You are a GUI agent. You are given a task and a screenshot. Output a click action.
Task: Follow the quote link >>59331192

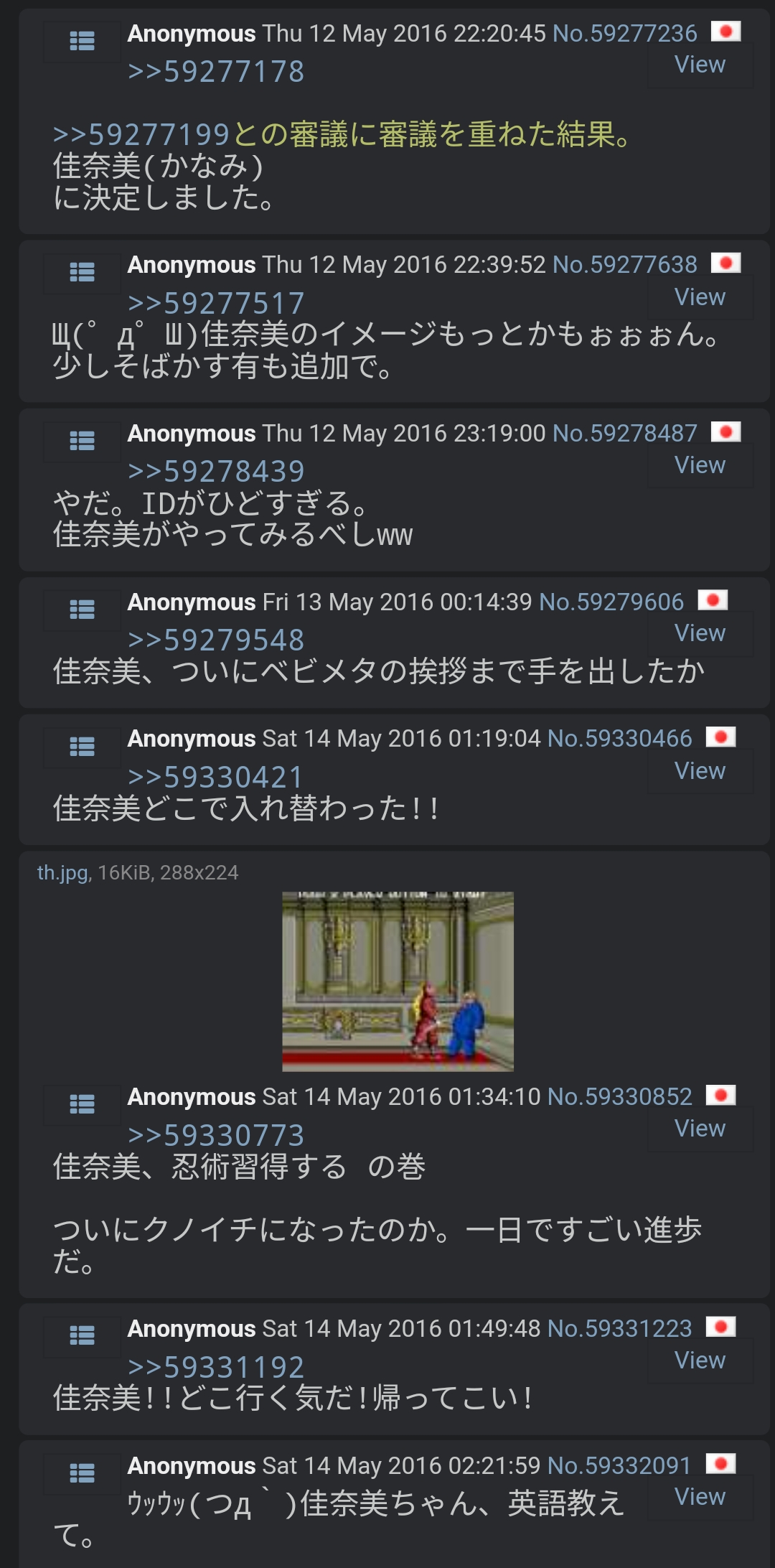coord(216,1368)
